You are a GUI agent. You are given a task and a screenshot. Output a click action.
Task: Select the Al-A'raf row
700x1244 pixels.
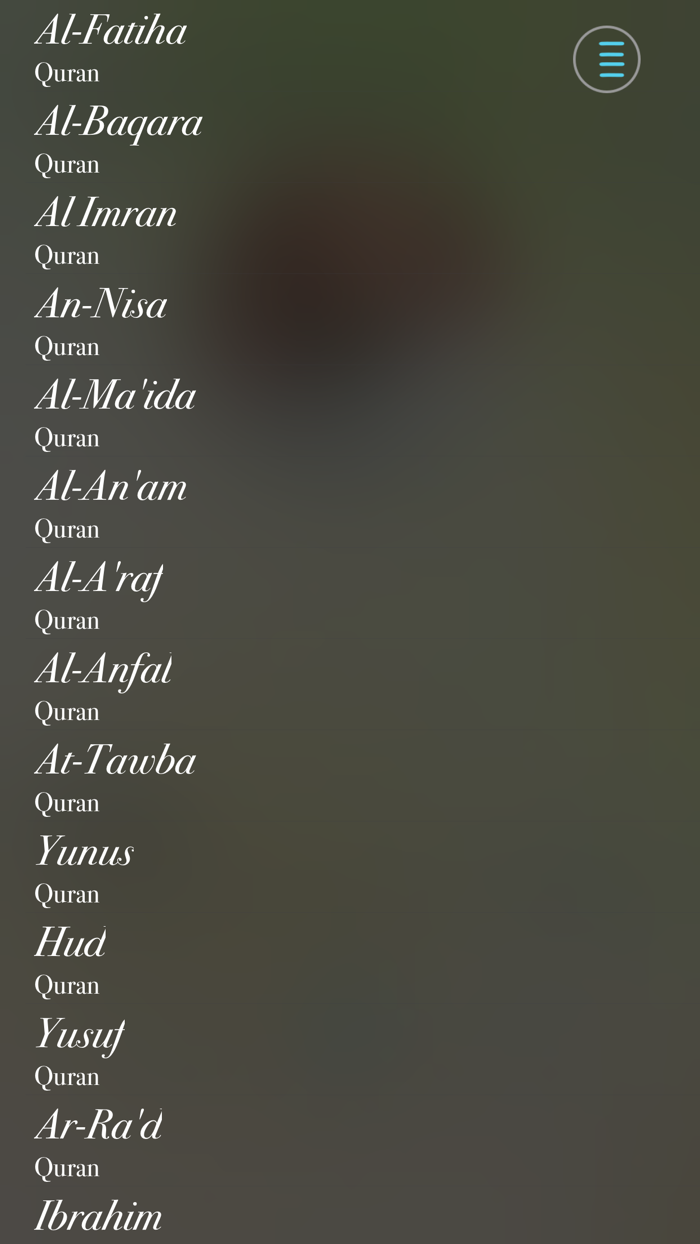tap(99, 579)
